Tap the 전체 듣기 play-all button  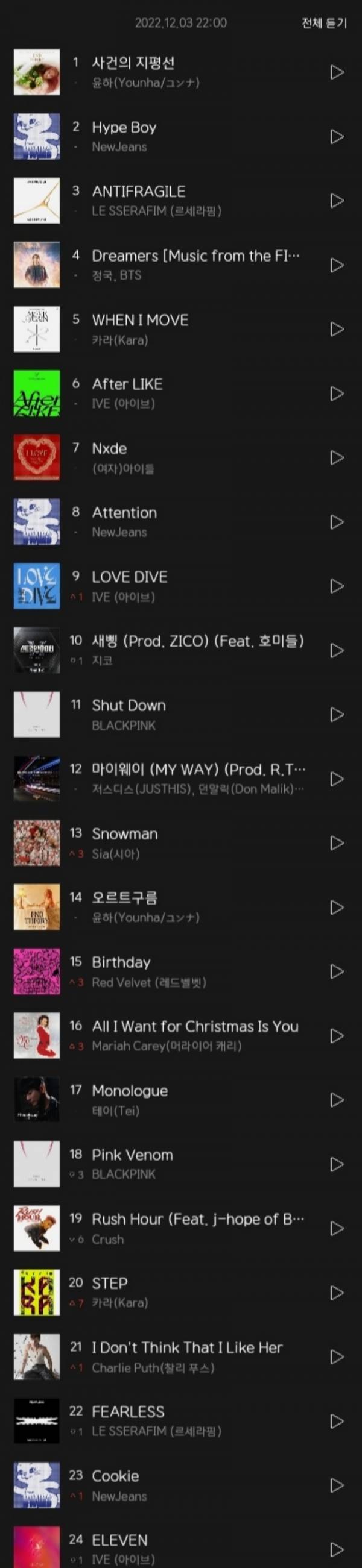click(323, 23)
